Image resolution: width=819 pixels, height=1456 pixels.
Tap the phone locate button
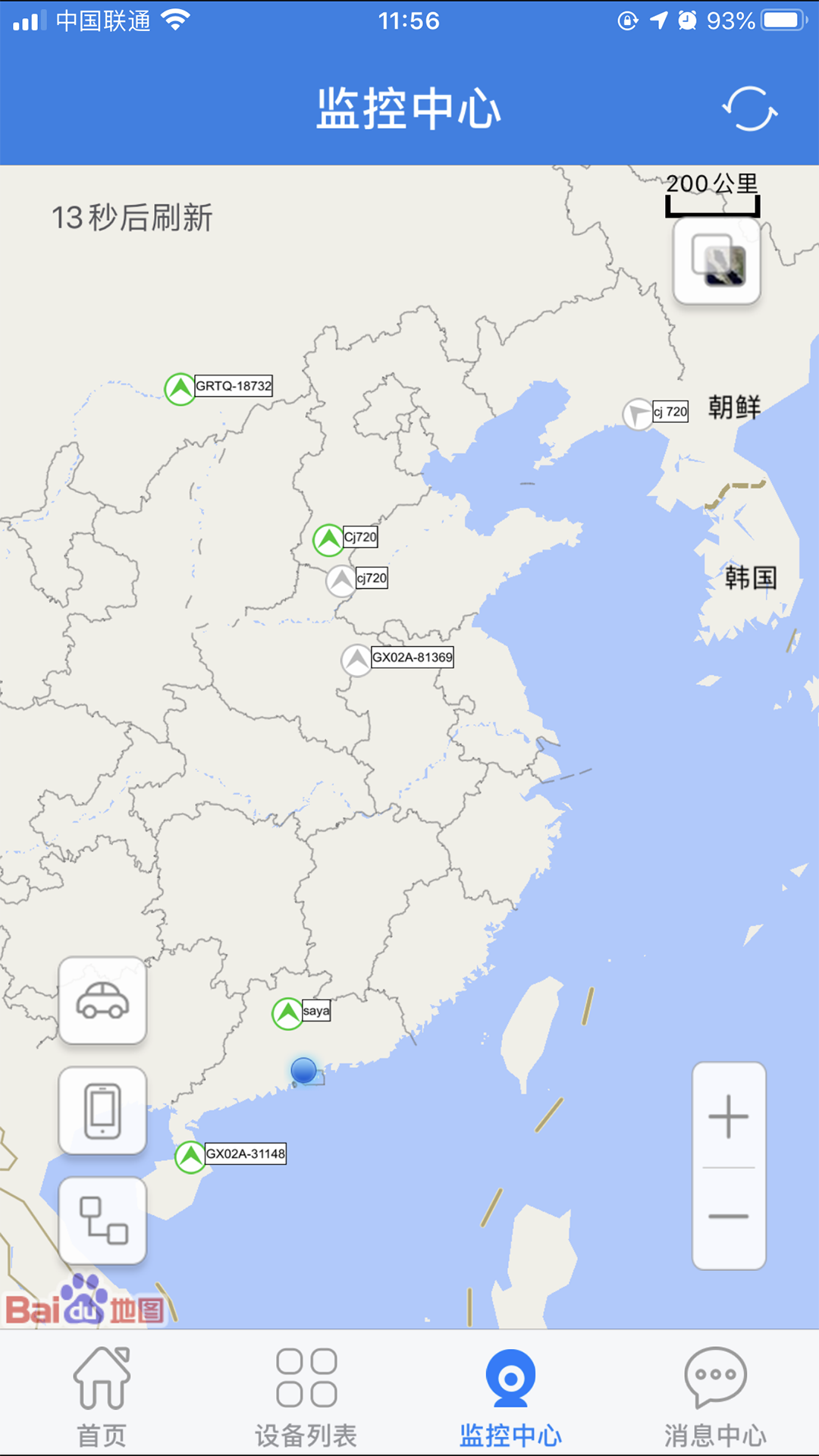coord(102,1111)
